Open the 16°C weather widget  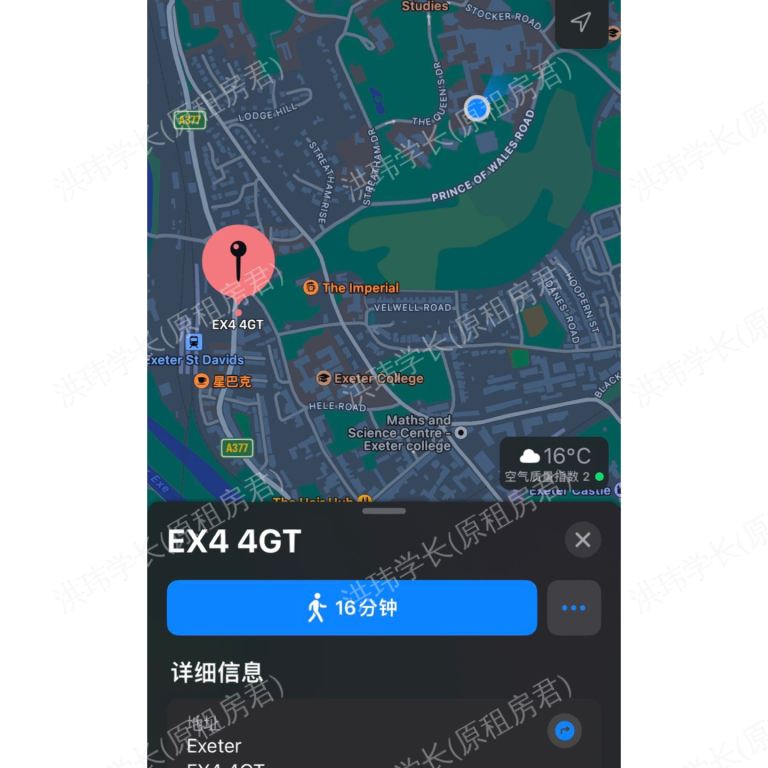[x=555, y=463]
